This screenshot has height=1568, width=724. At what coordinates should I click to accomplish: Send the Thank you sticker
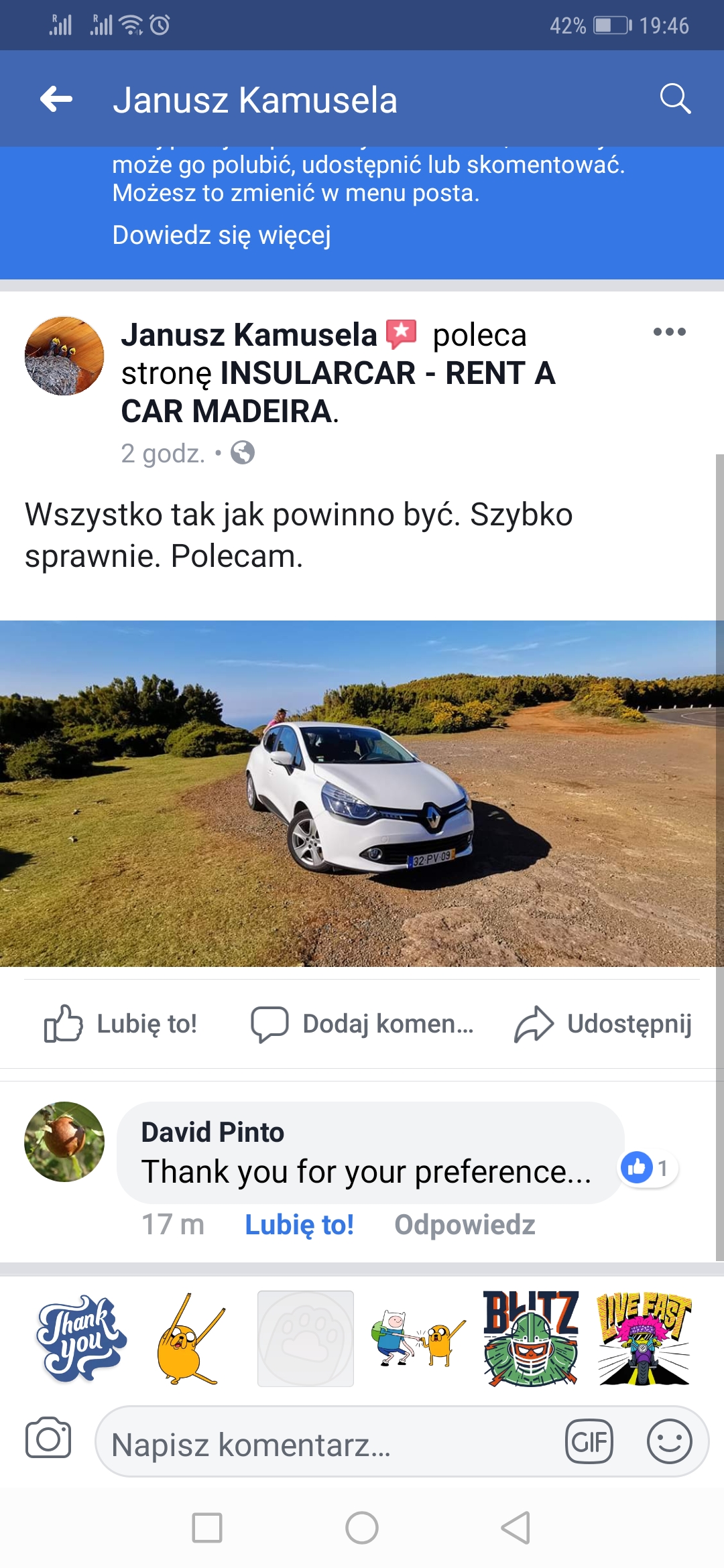[80, 1338]
